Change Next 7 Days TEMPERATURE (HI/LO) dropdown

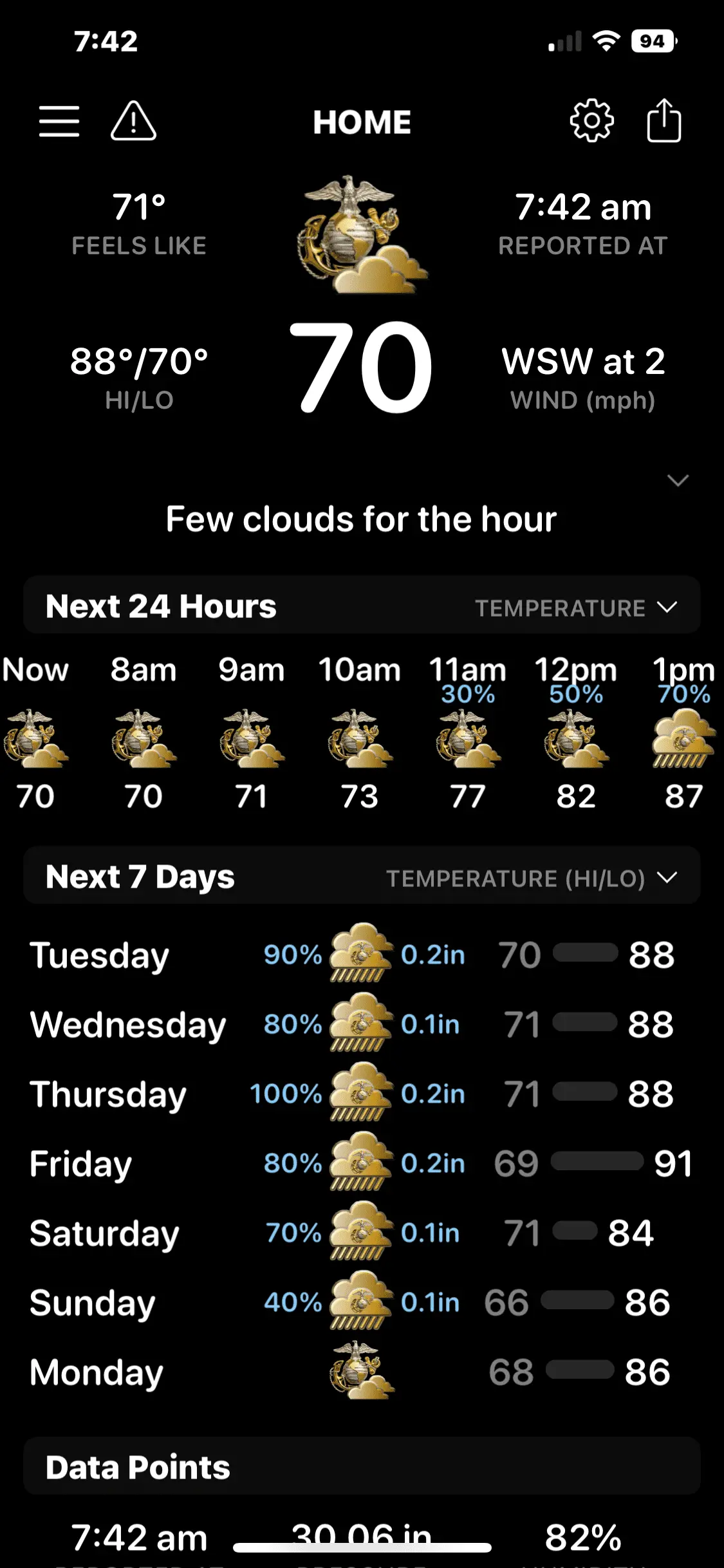coord(531,878)
